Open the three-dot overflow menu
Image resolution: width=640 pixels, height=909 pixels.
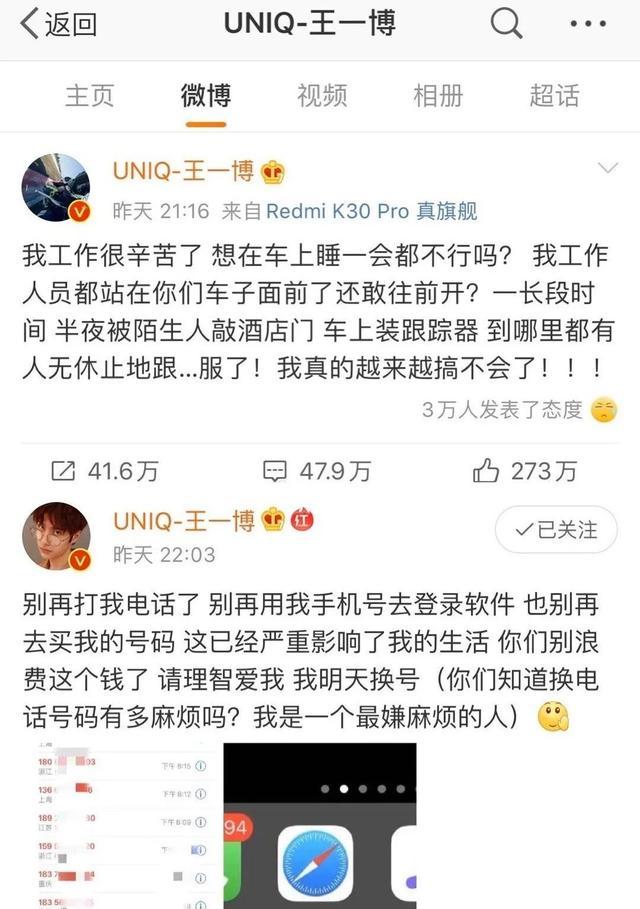tap(587, 24)
